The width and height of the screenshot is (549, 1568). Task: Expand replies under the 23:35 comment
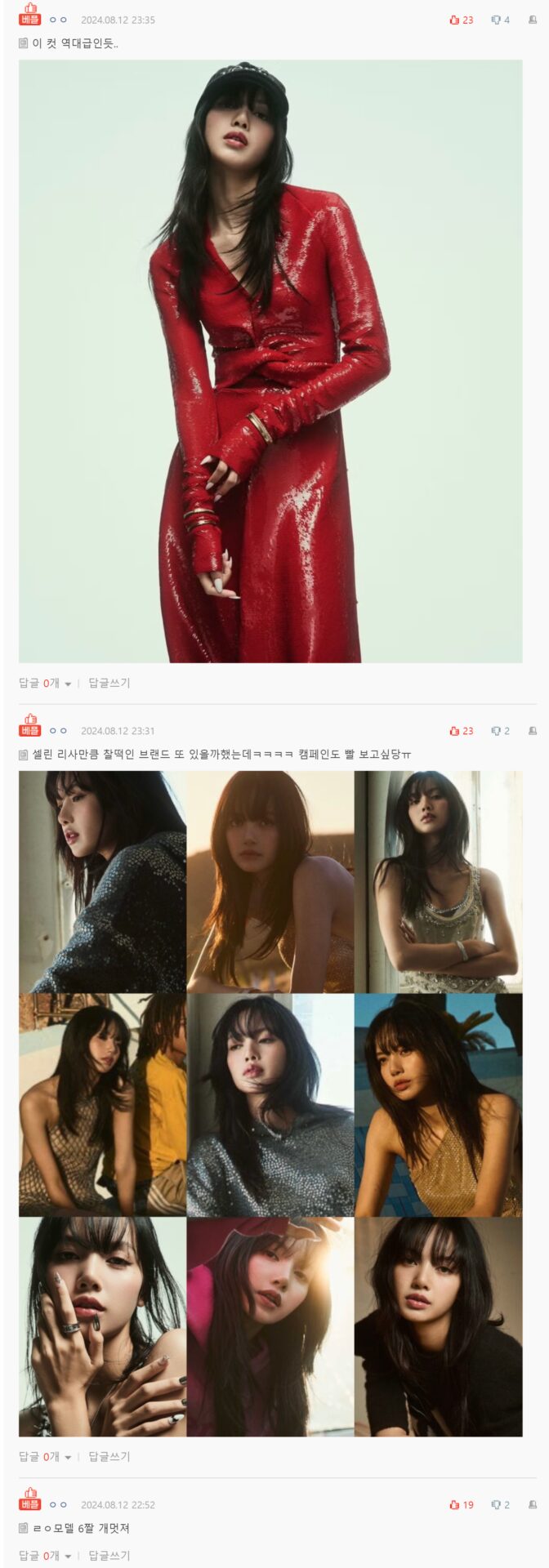tap(45, 683)
